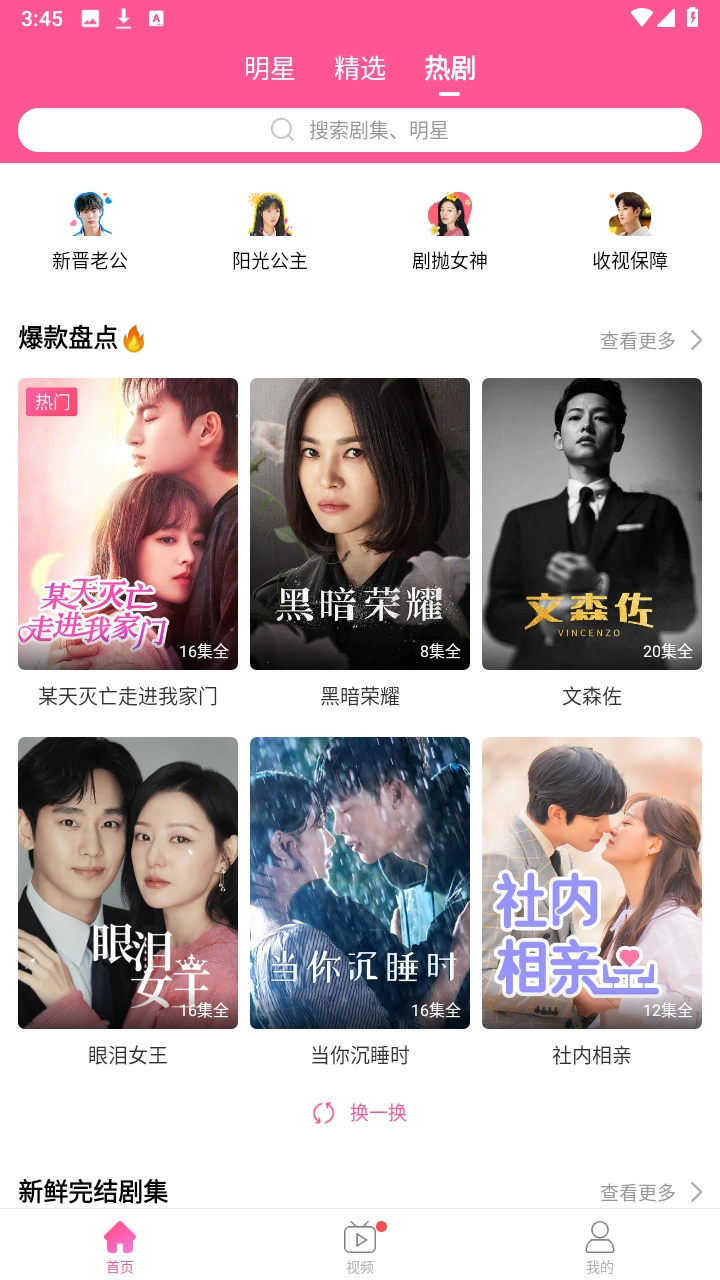Expand 查看更多 for 爆款盘点 section
Viewport: 720px width, 1280px height.
(x=637, y=340)
